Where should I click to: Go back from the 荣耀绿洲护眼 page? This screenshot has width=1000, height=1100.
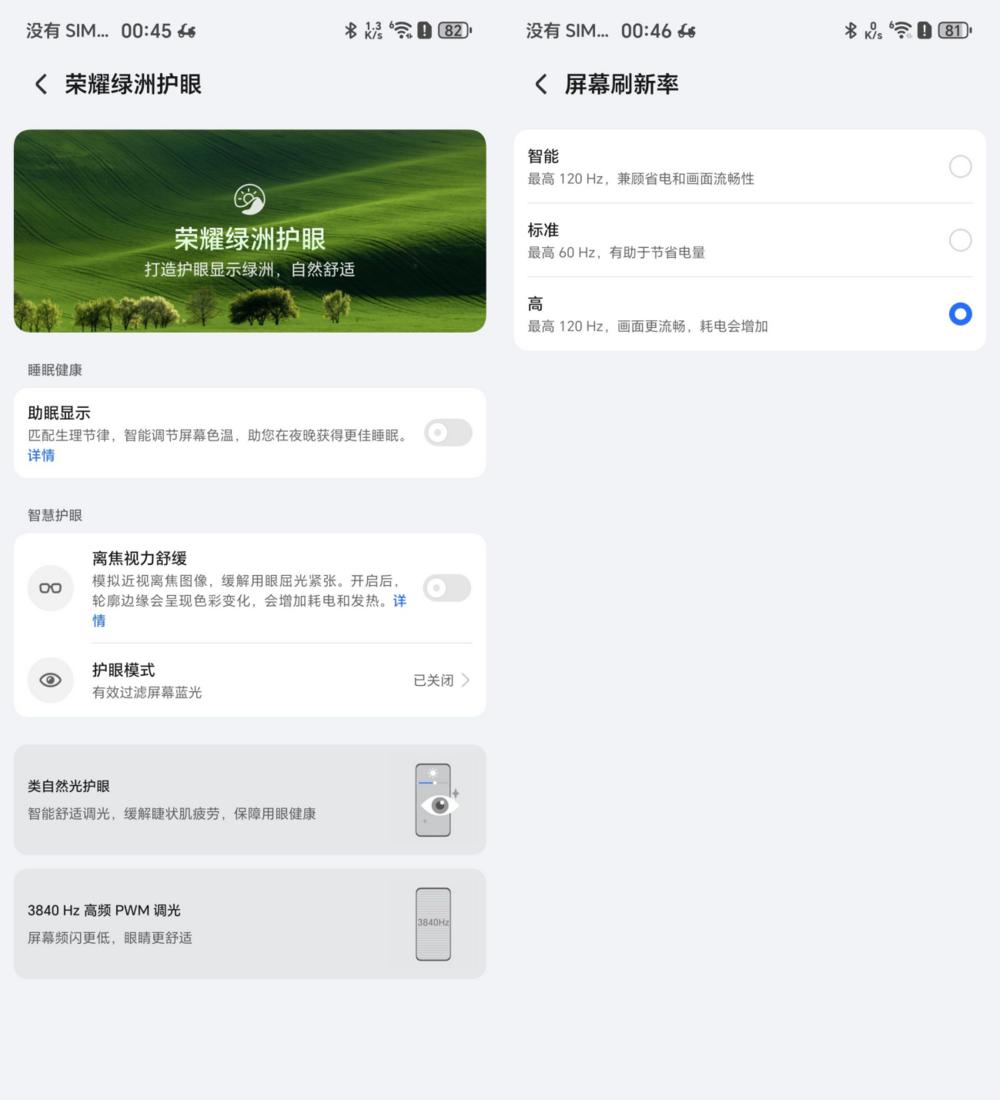41,85
